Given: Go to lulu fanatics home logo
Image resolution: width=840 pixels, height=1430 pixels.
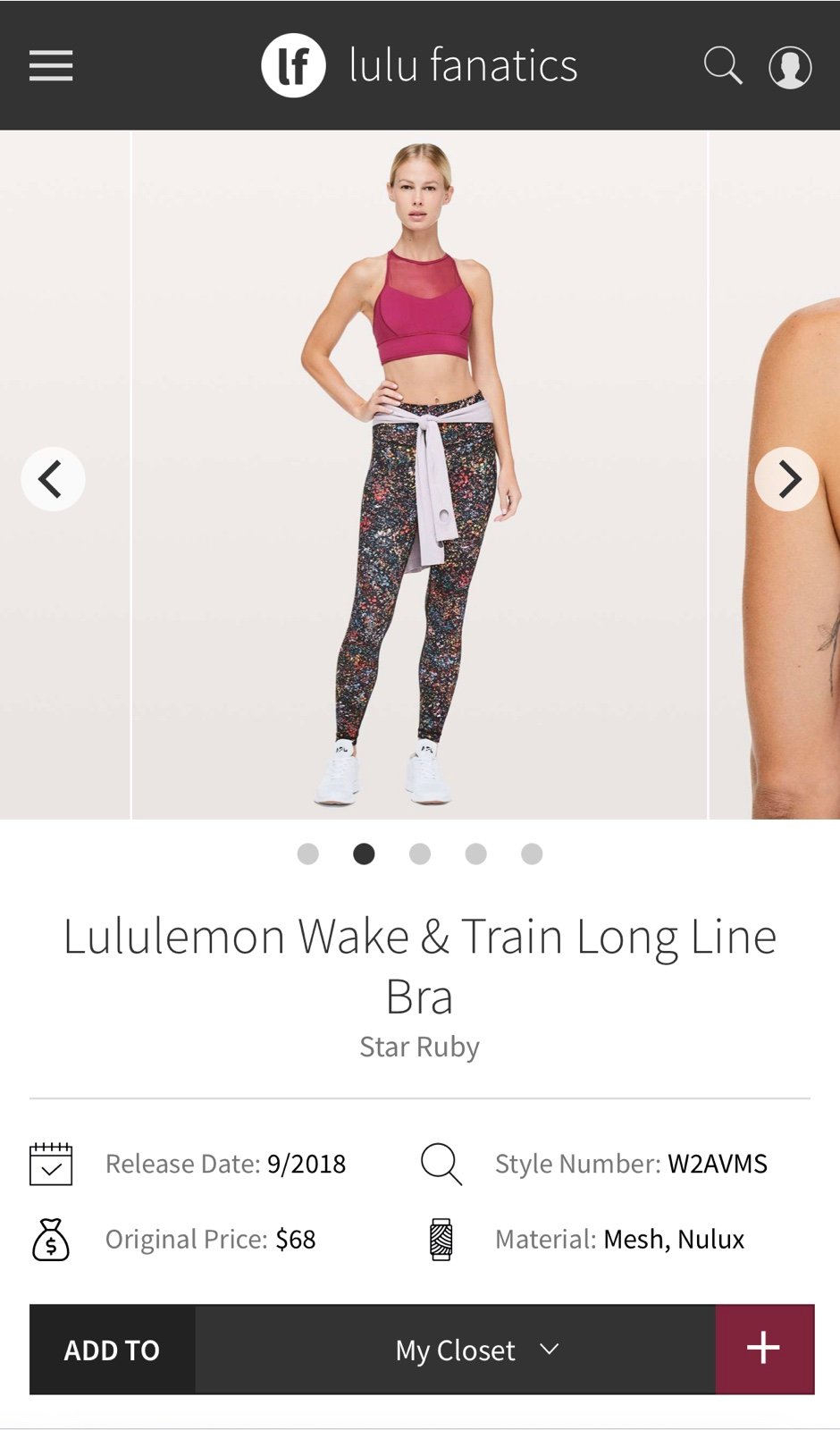Looking at the screenshot, I should (x=419, y=65).
